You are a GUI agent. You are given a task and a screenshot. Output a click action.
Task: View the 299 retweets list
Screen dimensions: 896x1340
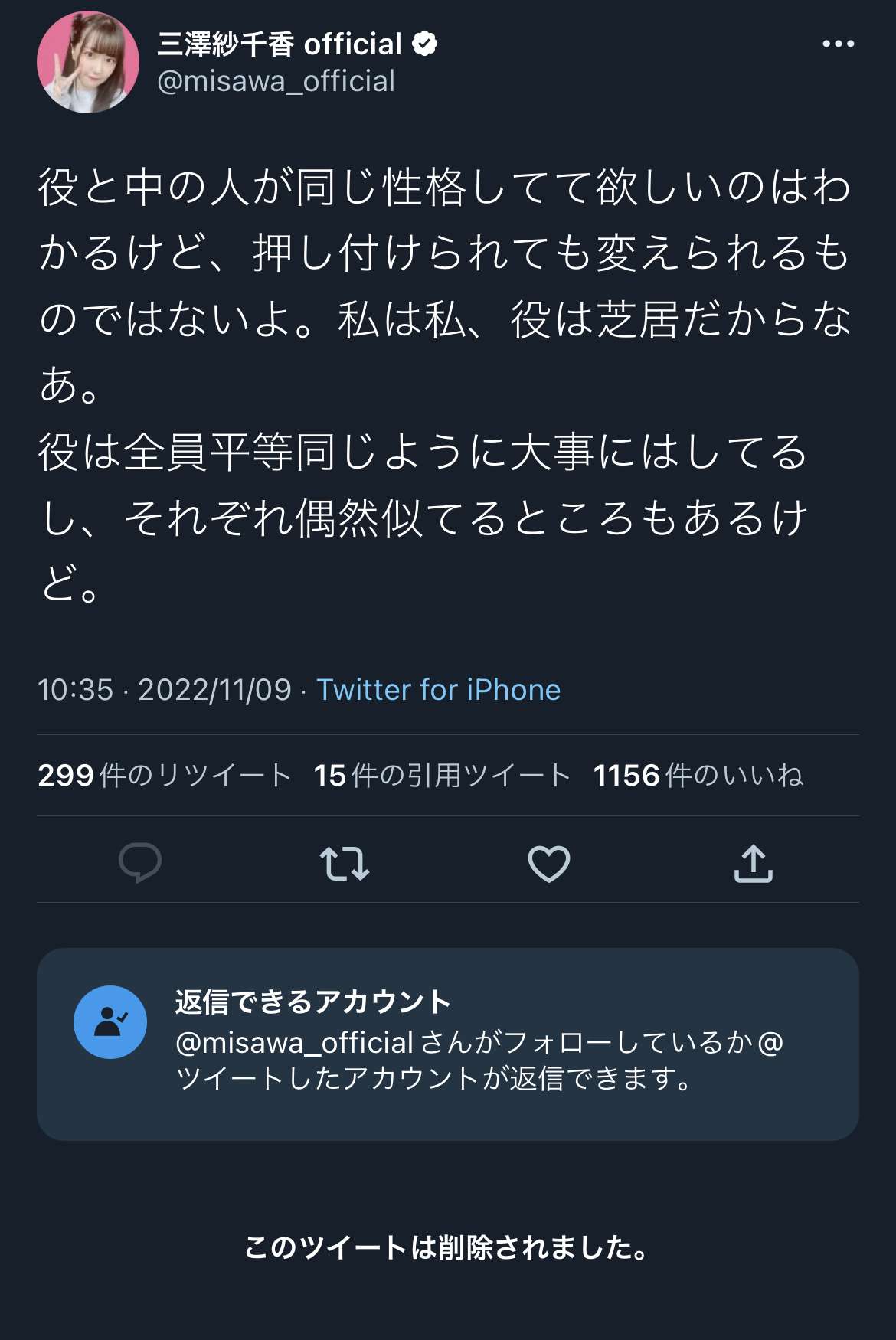165,776
